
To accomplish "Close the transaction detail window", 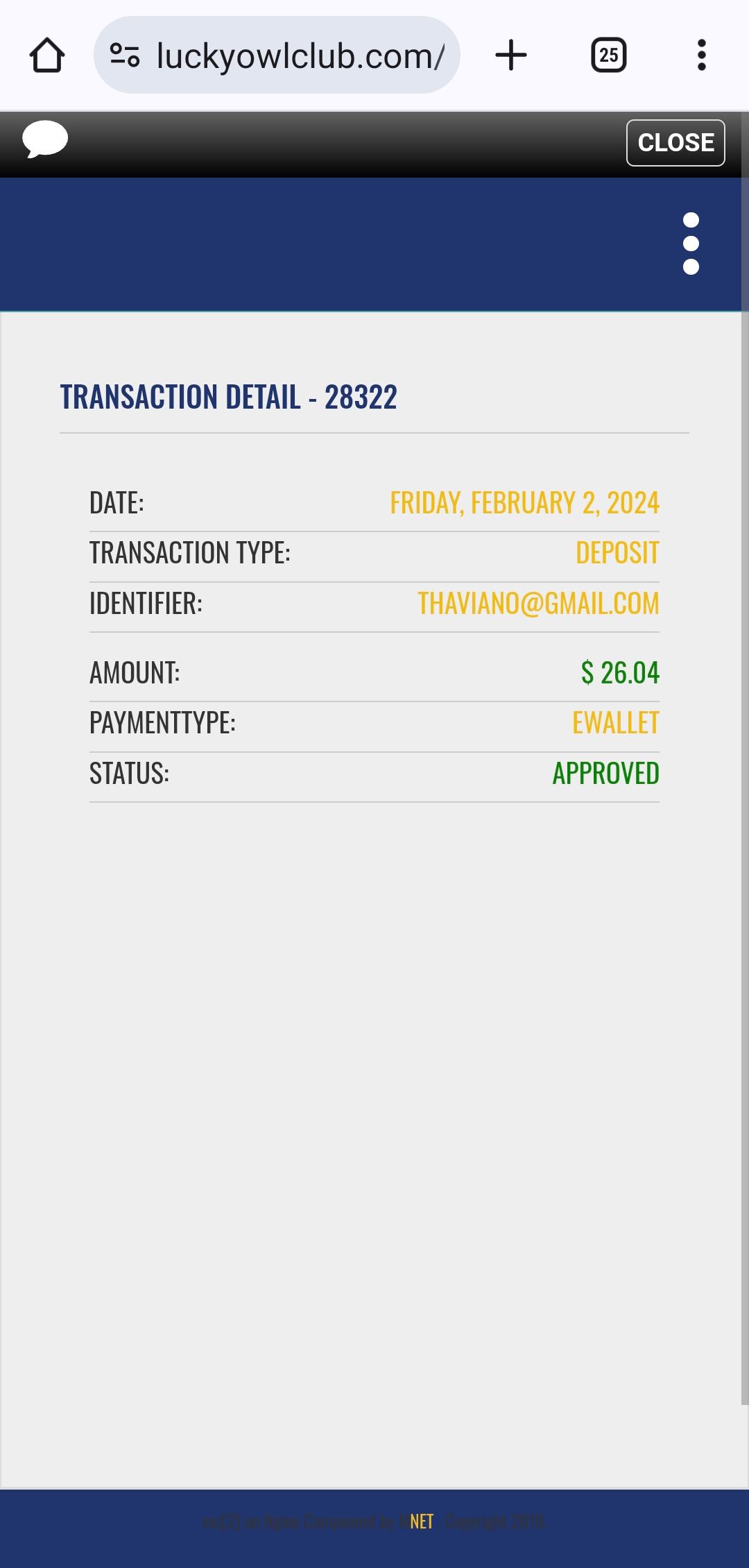I will click(x=675, y=143).
